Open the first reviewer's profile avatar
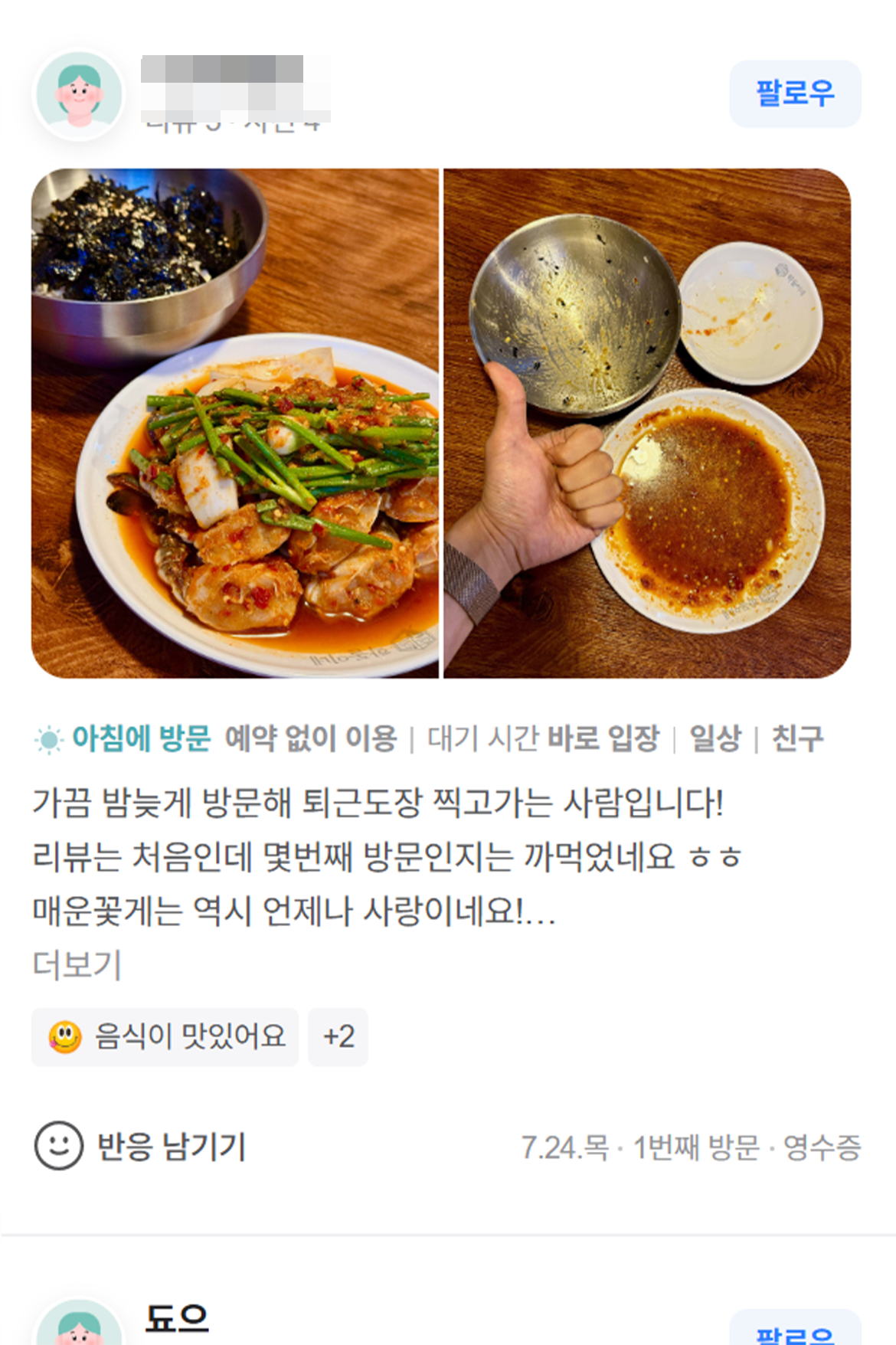The image size is (896, 1345). [79, 94]
